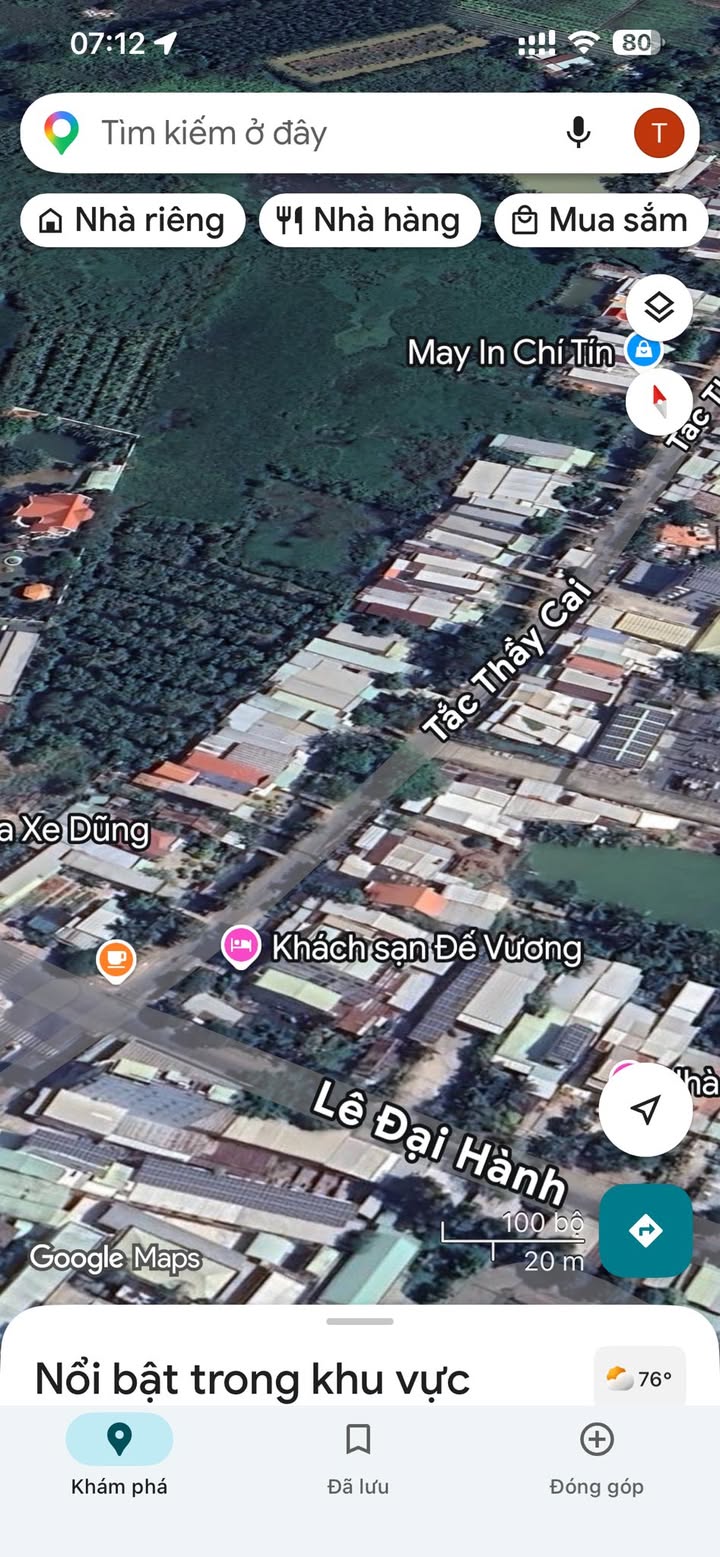Open the Khách sạn Đế Vương hotel pin

coord(241,945)
